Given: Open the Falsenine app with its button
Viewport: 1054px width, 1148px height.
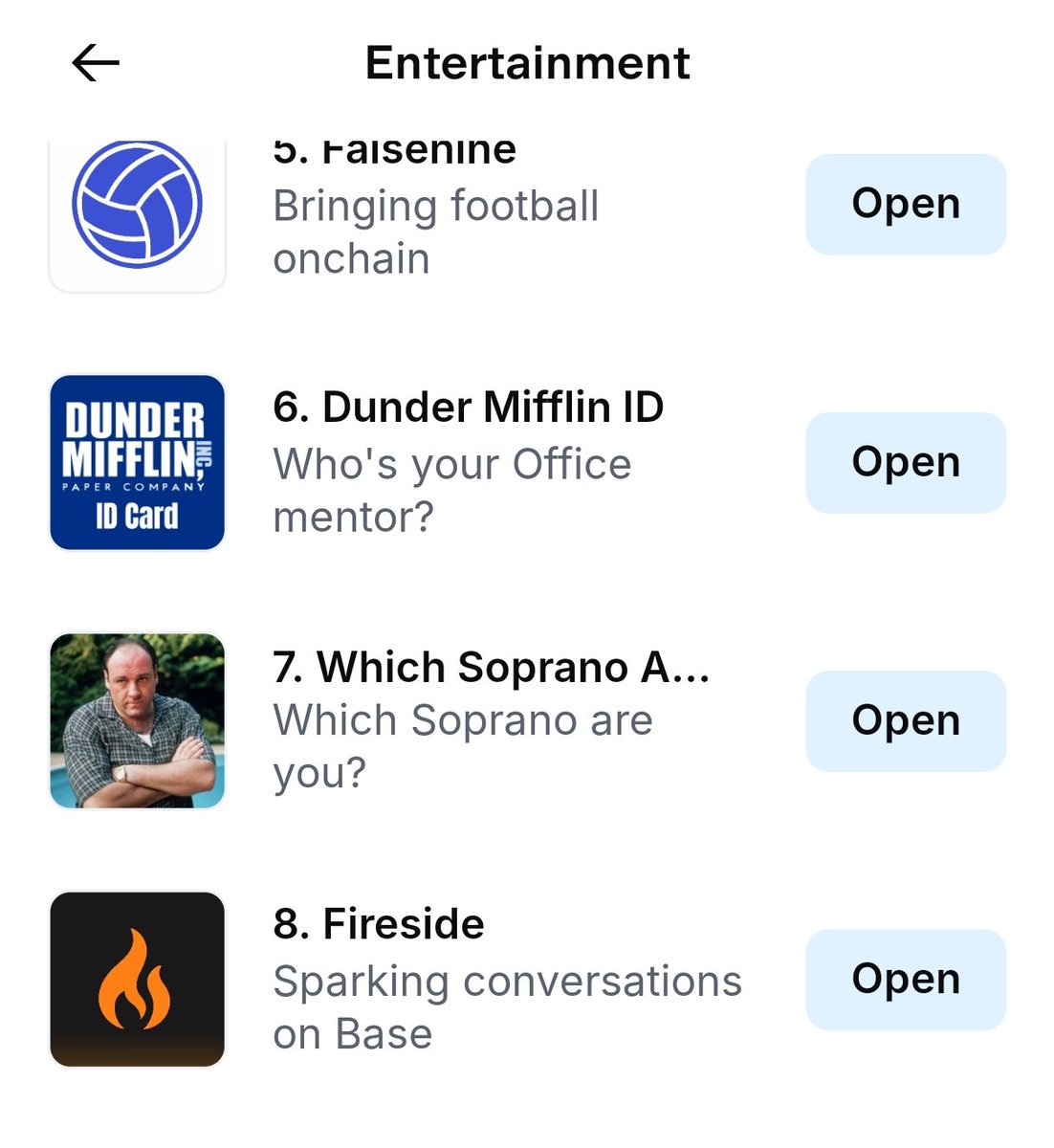Looking at the screenshot, I should (906, 204).
